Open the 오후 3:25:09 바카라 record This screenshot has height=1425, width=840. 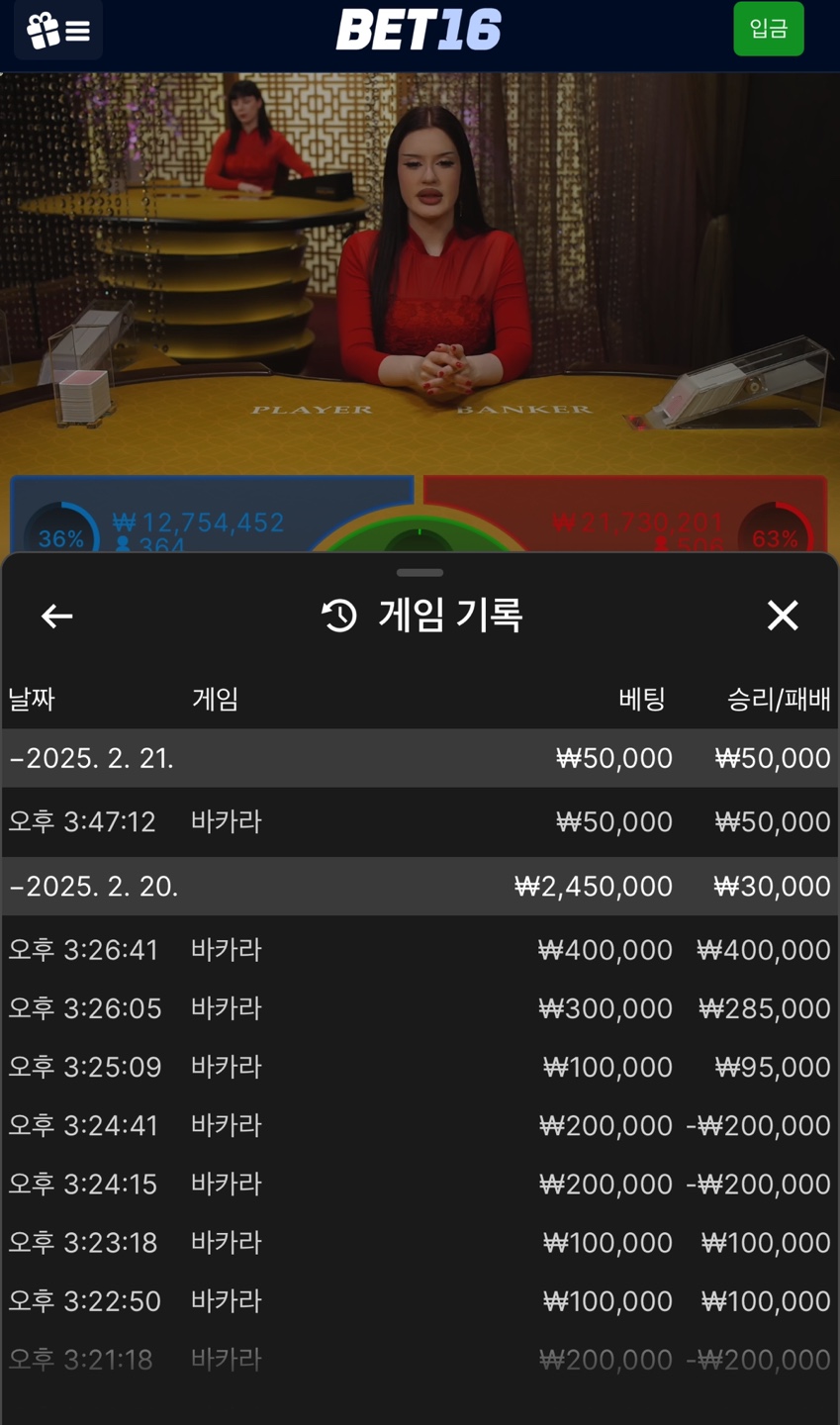pos(420,1067)
